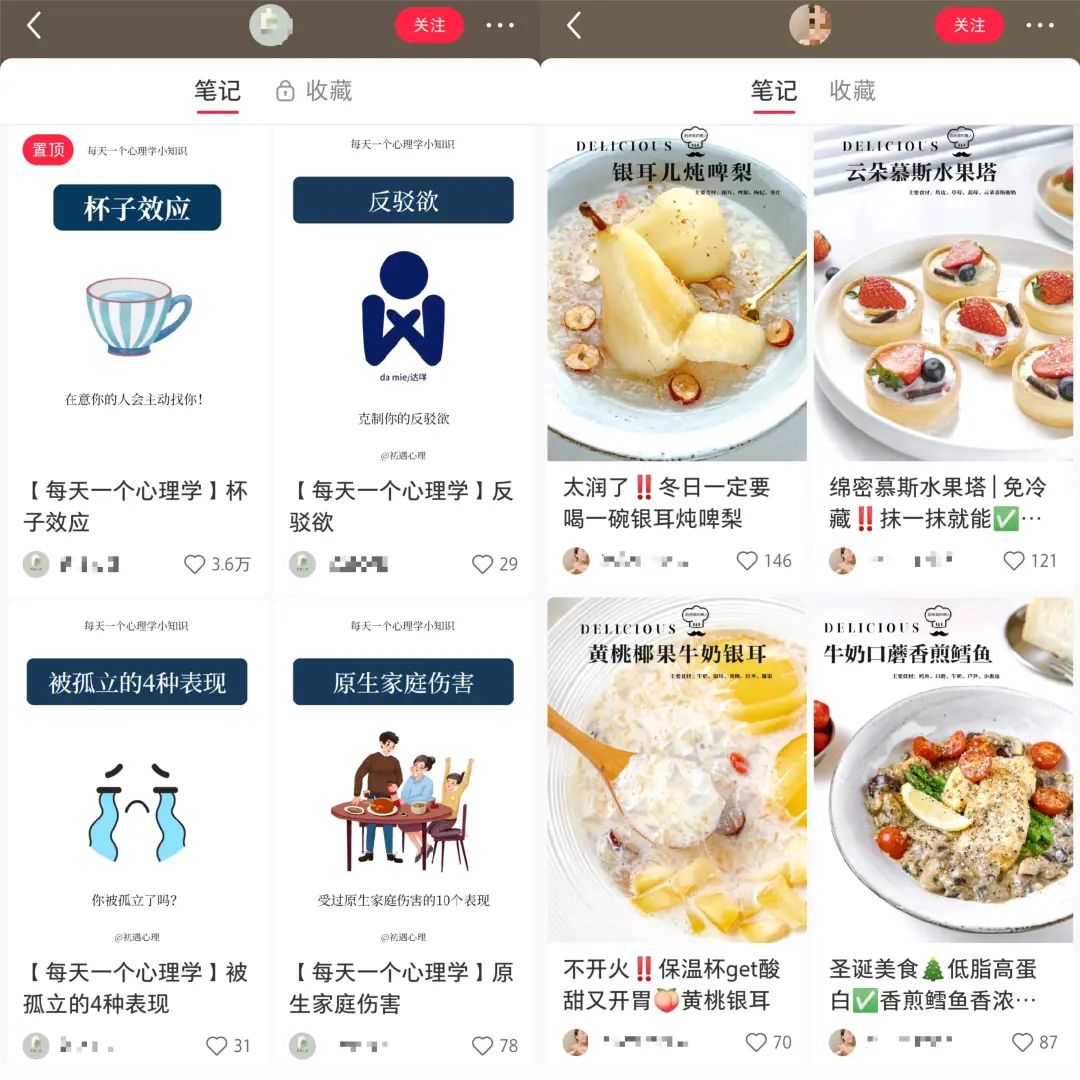The image size is (1080, 1080).
Task: Like the 香煎鳕鱼 note
Action: 1022,1042
